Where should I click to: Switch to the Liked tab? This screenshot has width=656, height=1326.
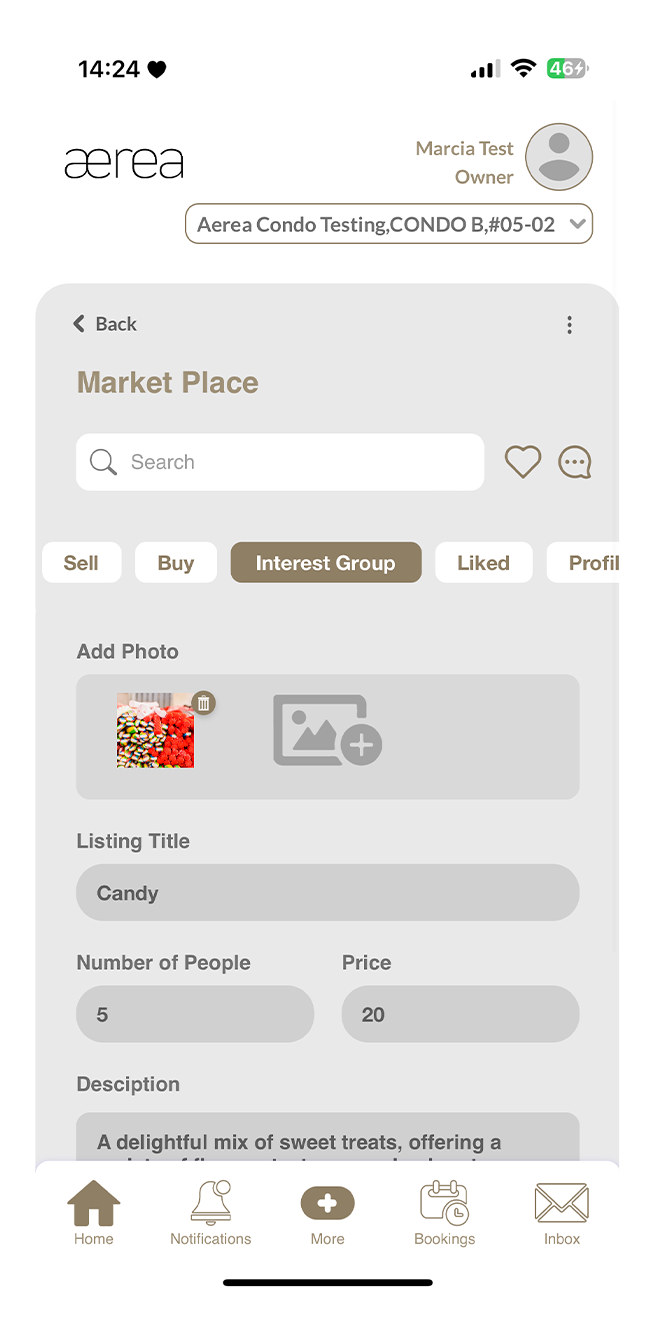click(483, 563)
